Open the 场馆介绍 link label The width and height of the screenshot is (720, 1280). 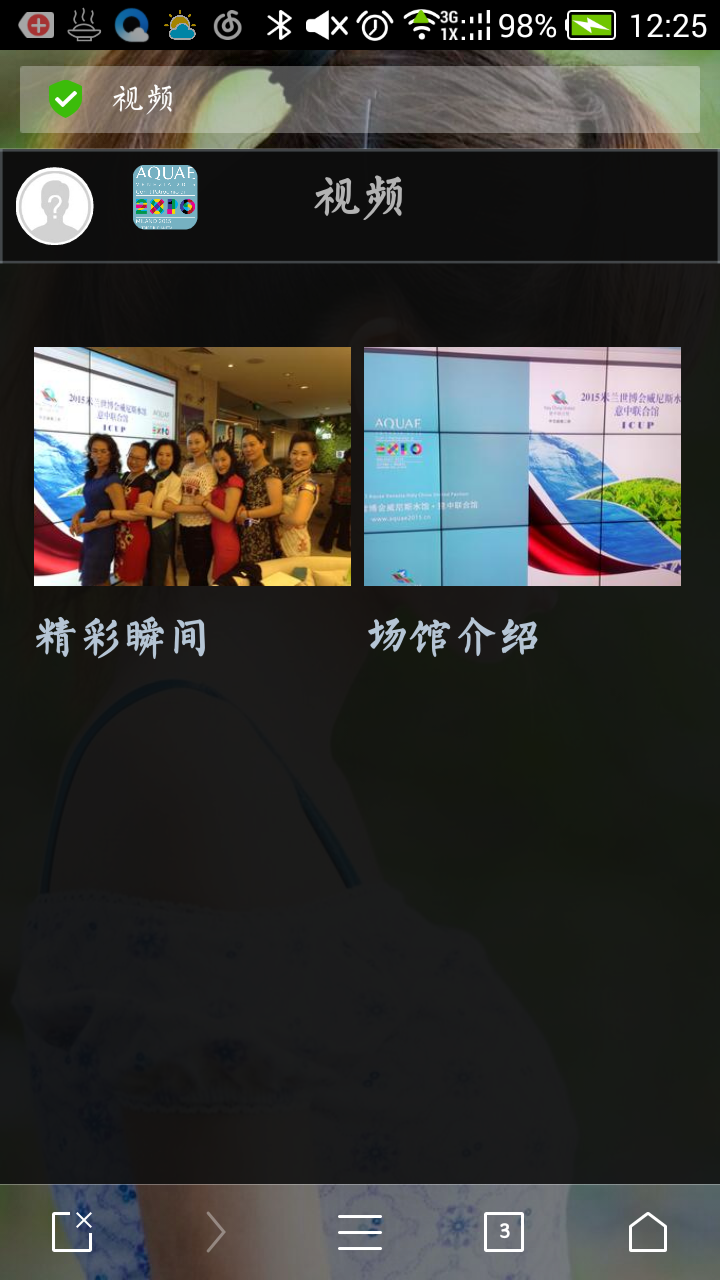click(454, 637)
